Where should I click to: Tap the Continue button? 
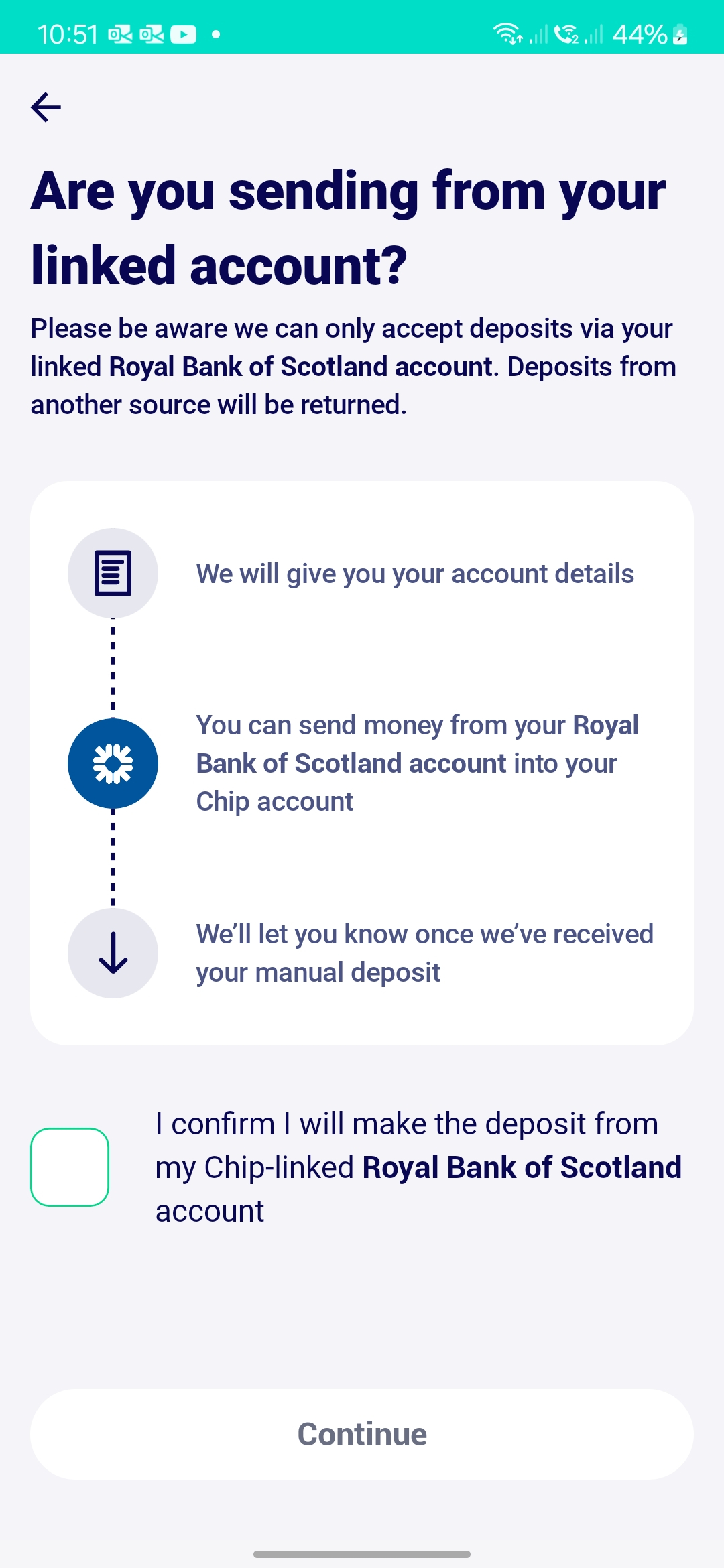[x=362, y=1434]
